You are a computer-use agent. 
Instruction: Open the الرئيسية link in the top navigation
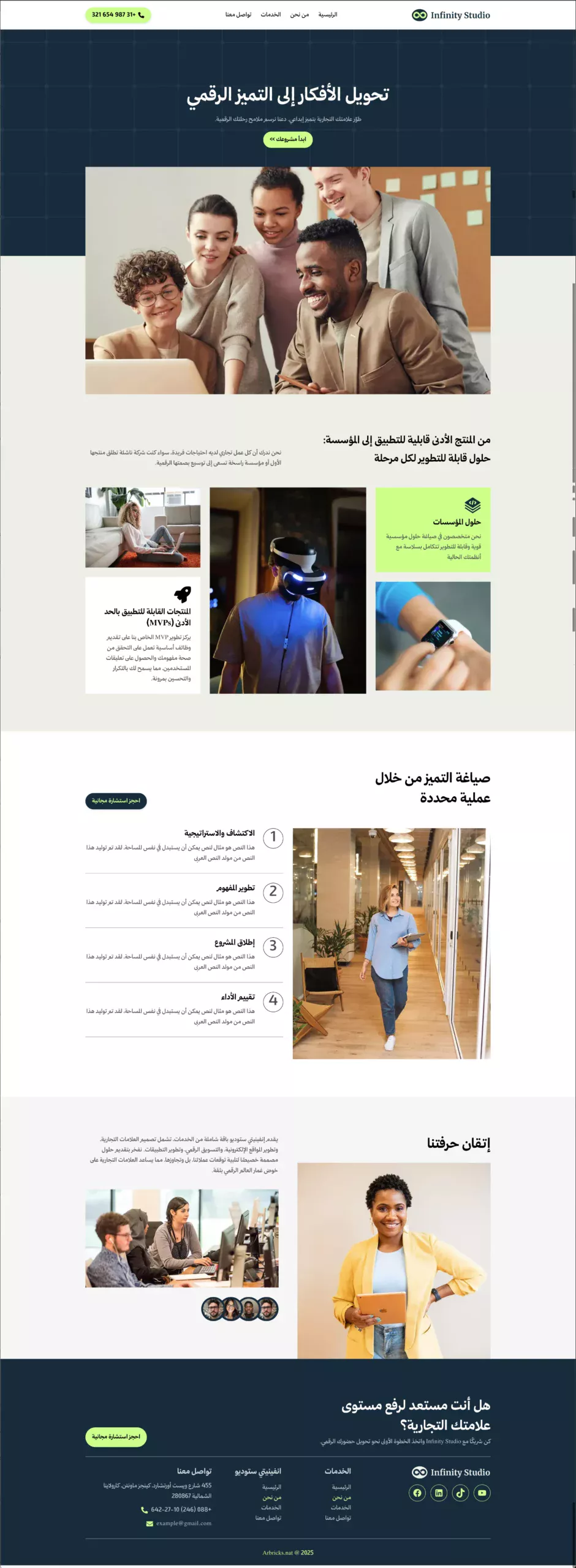(x=327, y=15)
